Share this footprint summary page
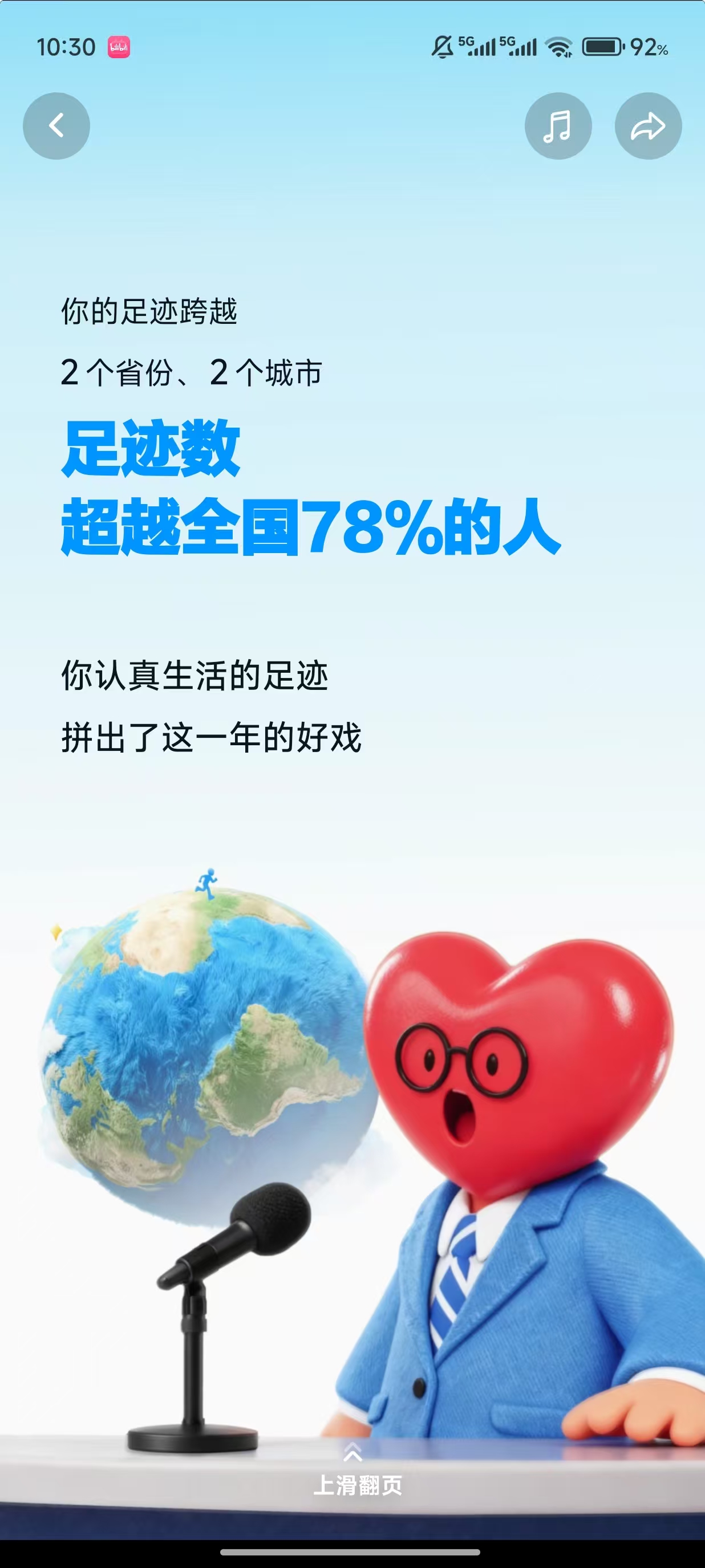This screenshot has width=705, height=1568. (x=648, y=126)
